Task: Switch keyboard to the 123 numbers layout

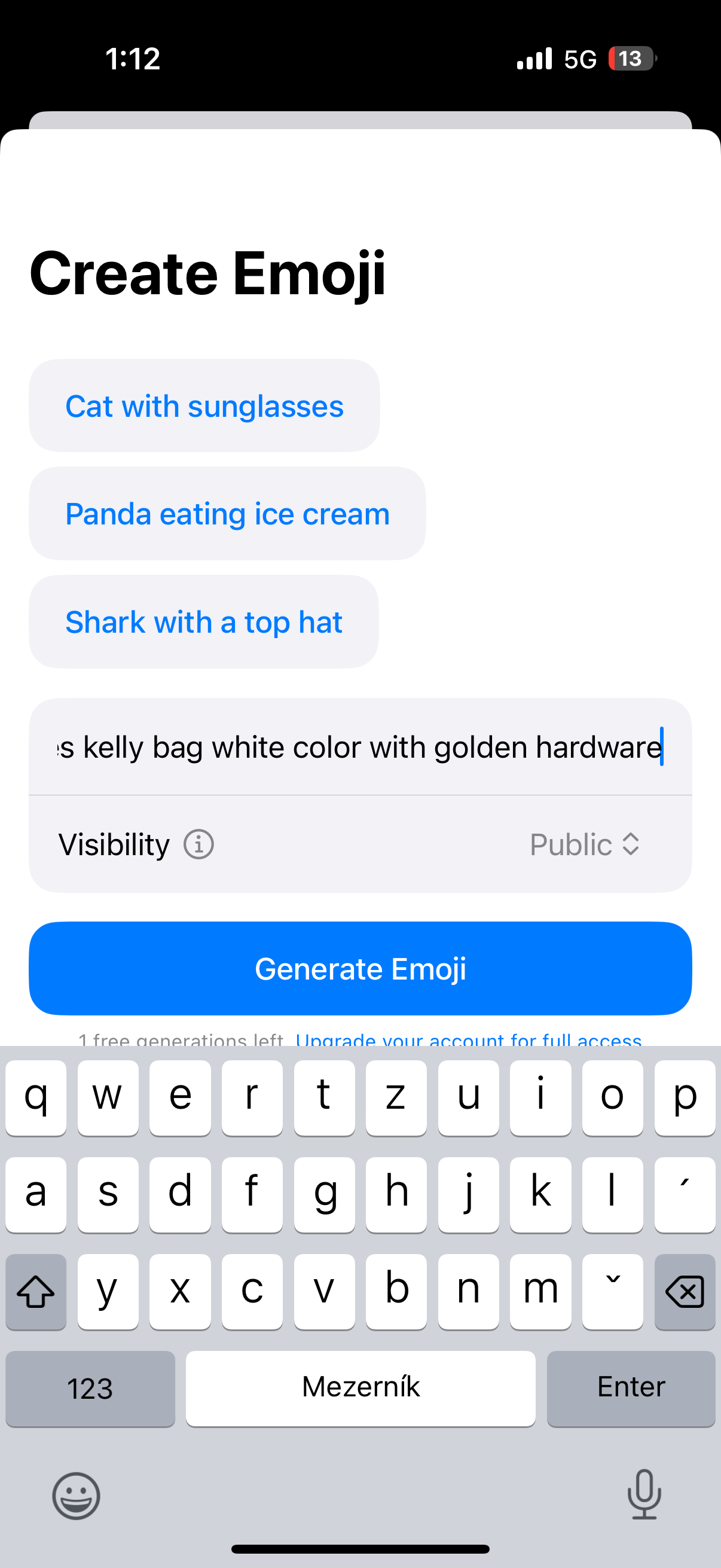Action: pyautogui.click(x=90, y=1389)
